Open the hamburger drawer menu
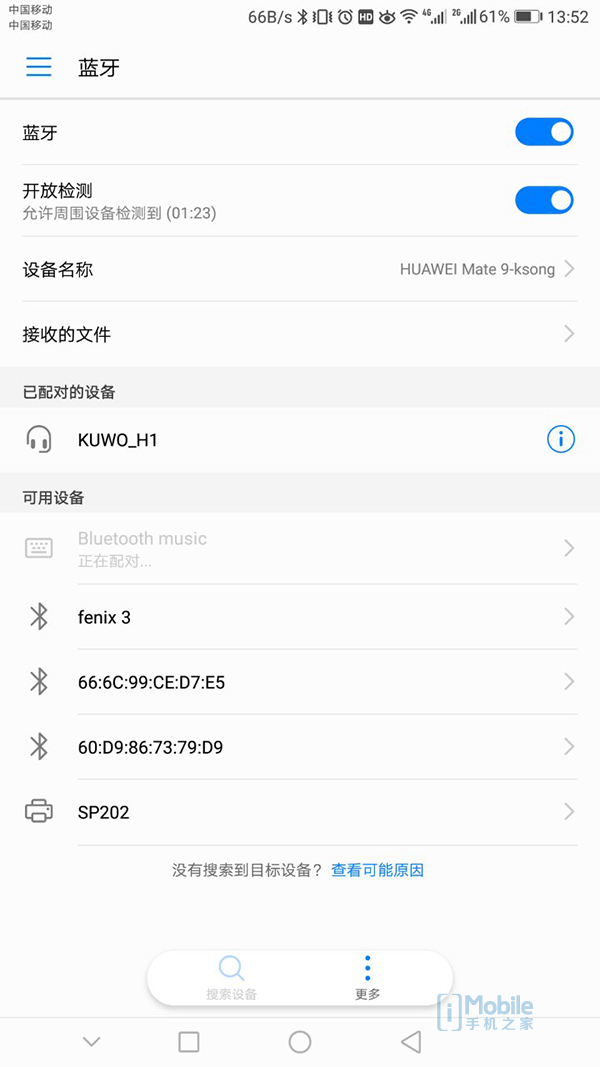 [39, 67]
